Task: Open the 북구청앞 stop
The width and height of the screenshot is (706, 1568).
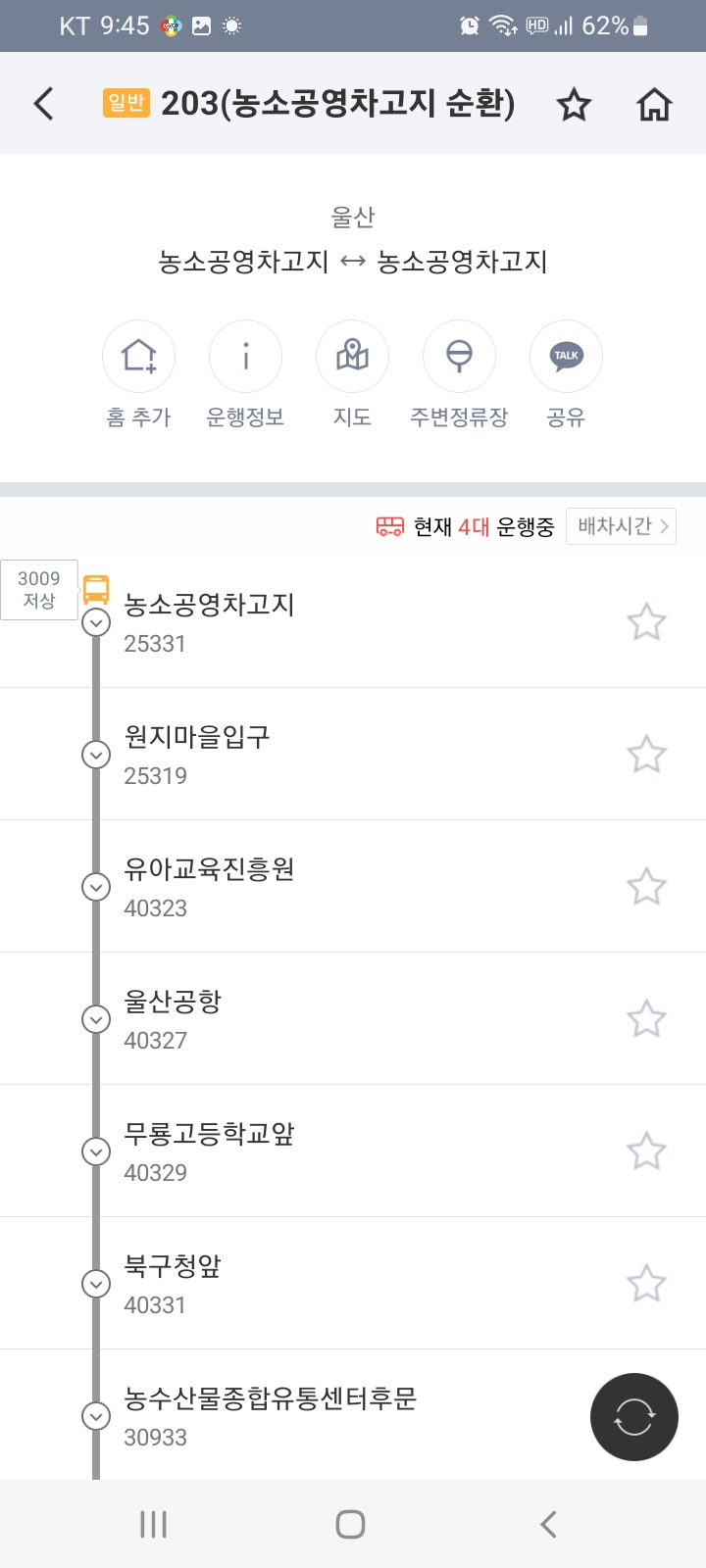Action: [x=353, y=1283]
